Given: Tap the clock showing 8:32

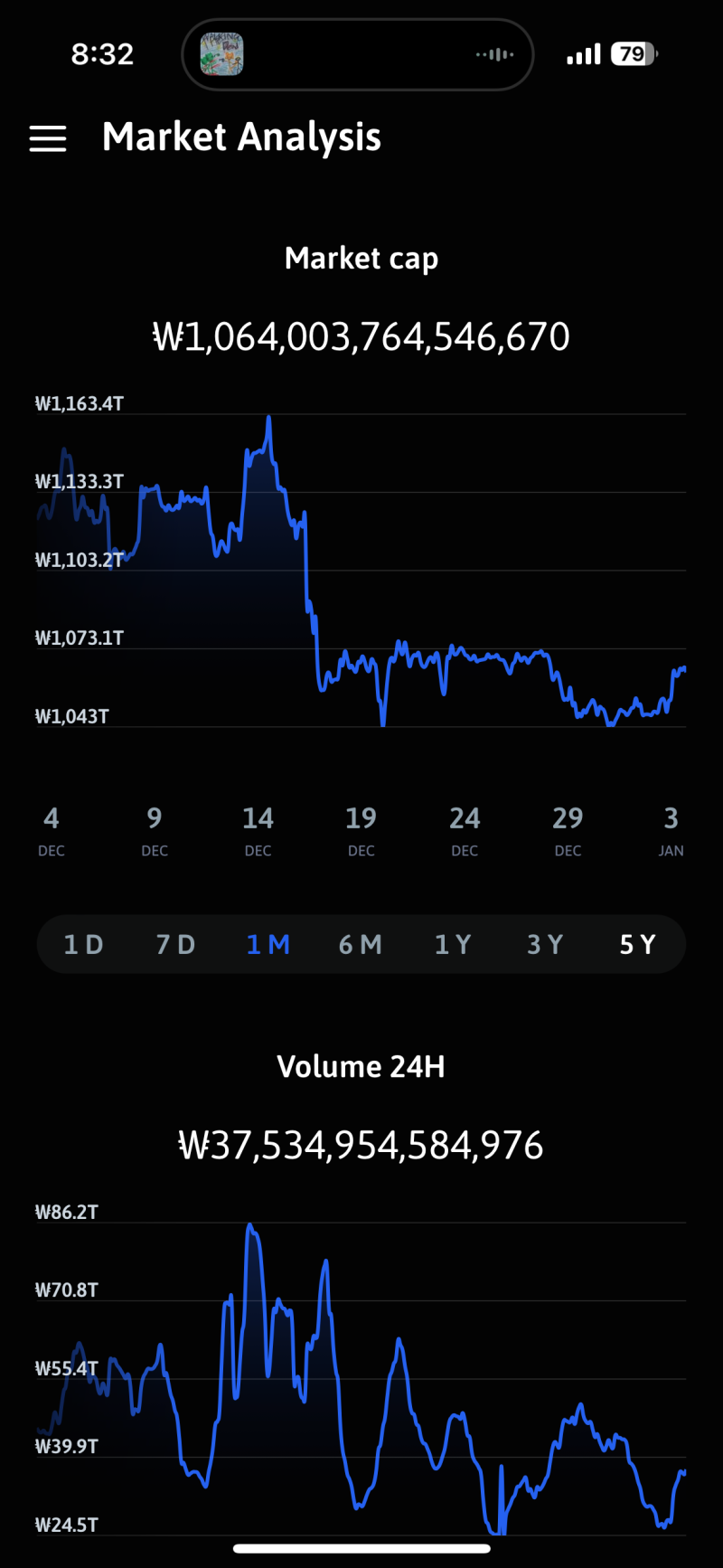Looking at the screenshot, I should (x=101, y=54).
